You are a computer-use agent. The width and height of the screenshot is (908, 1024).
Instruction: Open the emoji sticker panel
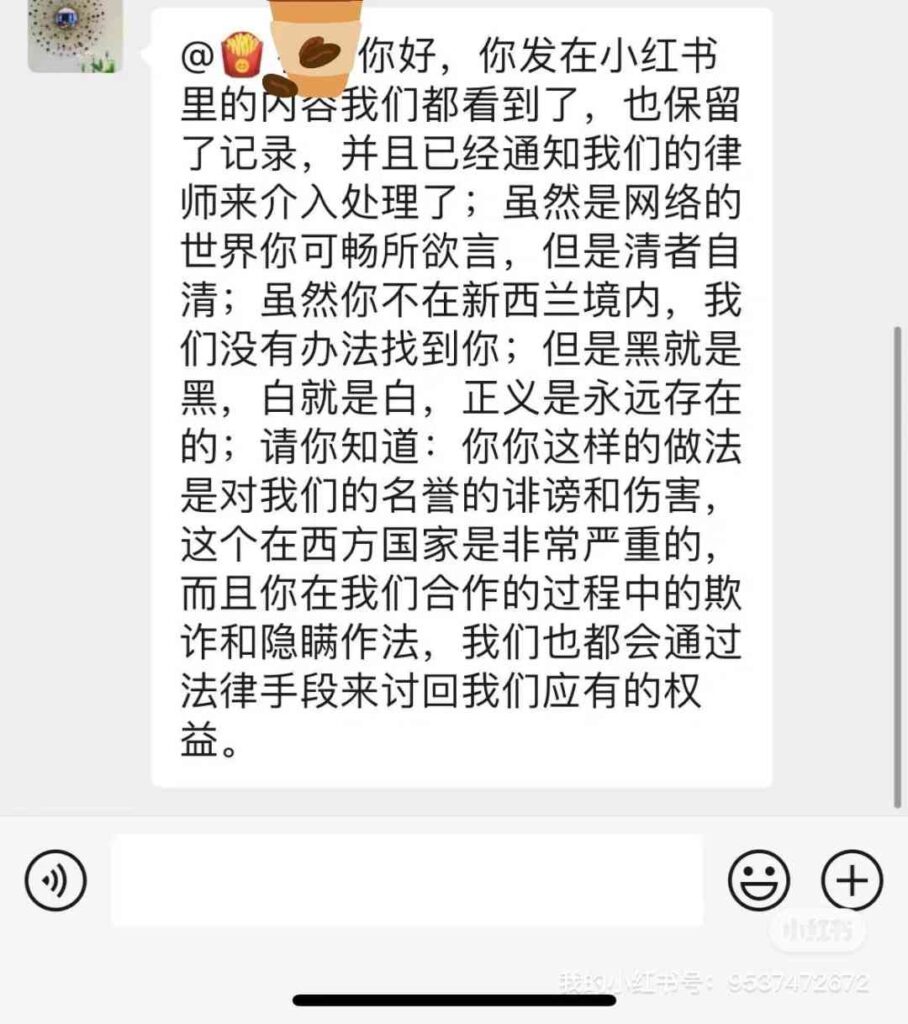(x=759, y=880)
